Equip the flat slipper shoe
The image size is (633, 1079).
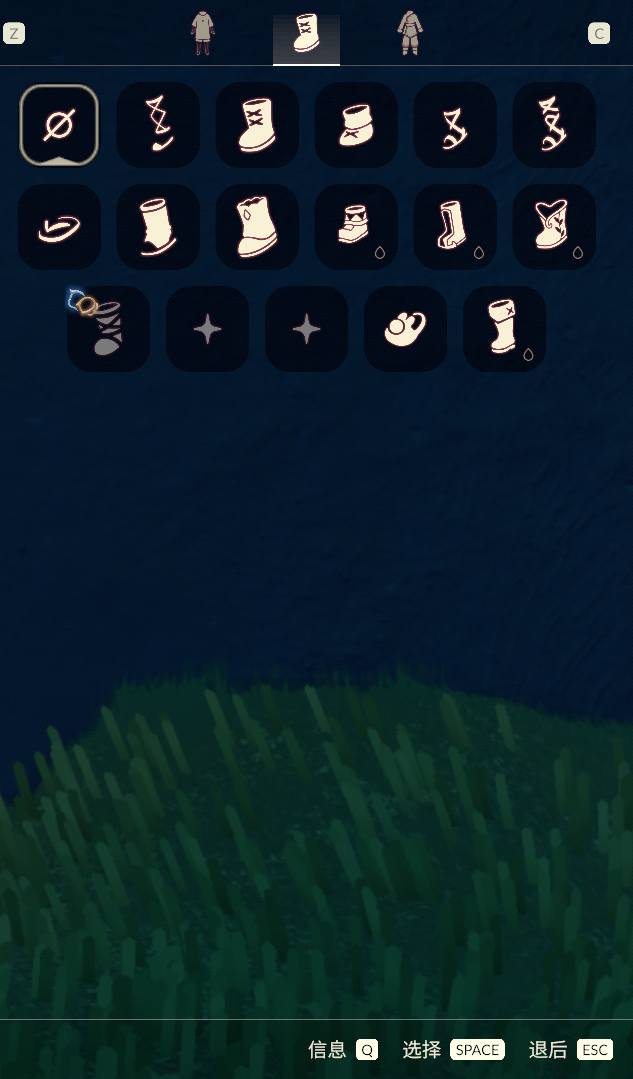59,228
